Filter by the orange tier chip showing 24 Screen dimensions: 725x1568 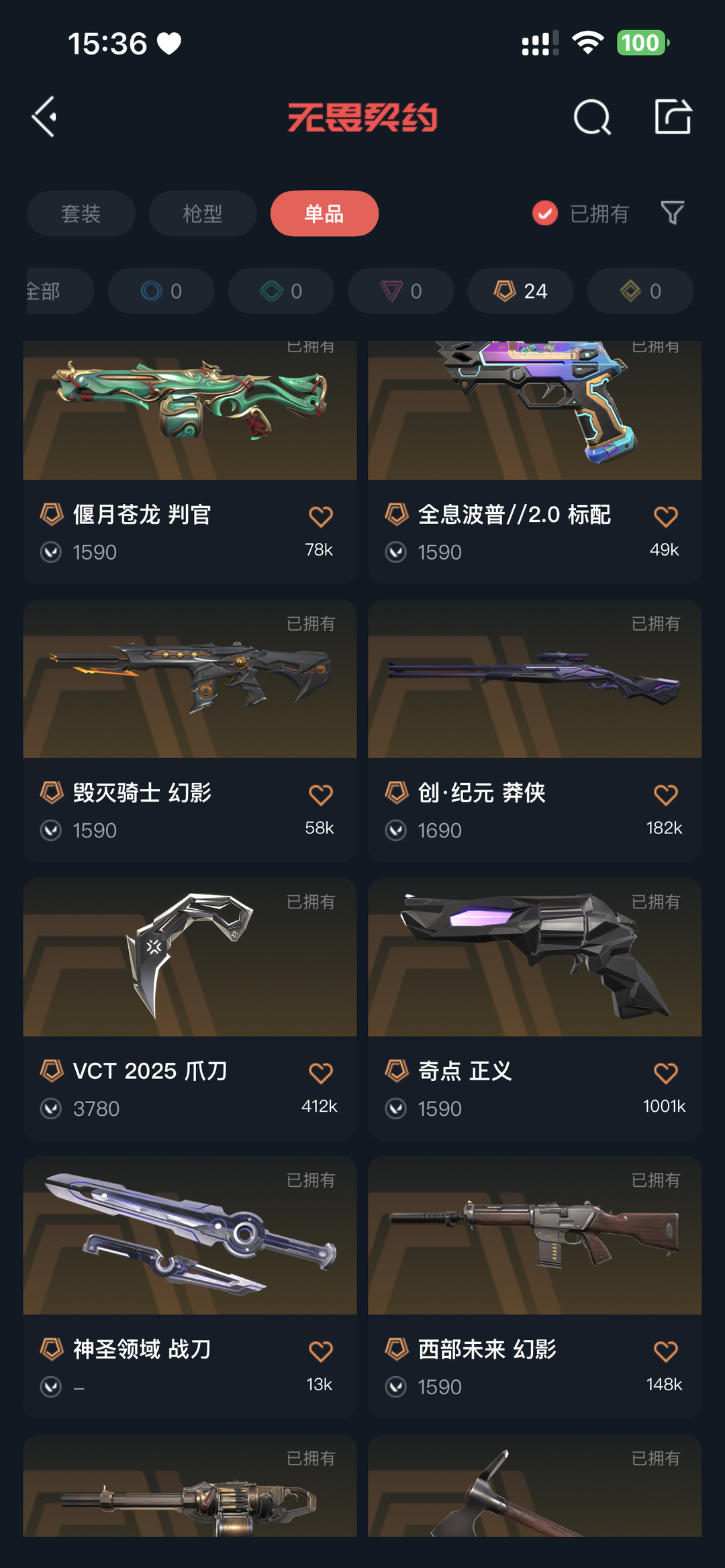point(521,291)
